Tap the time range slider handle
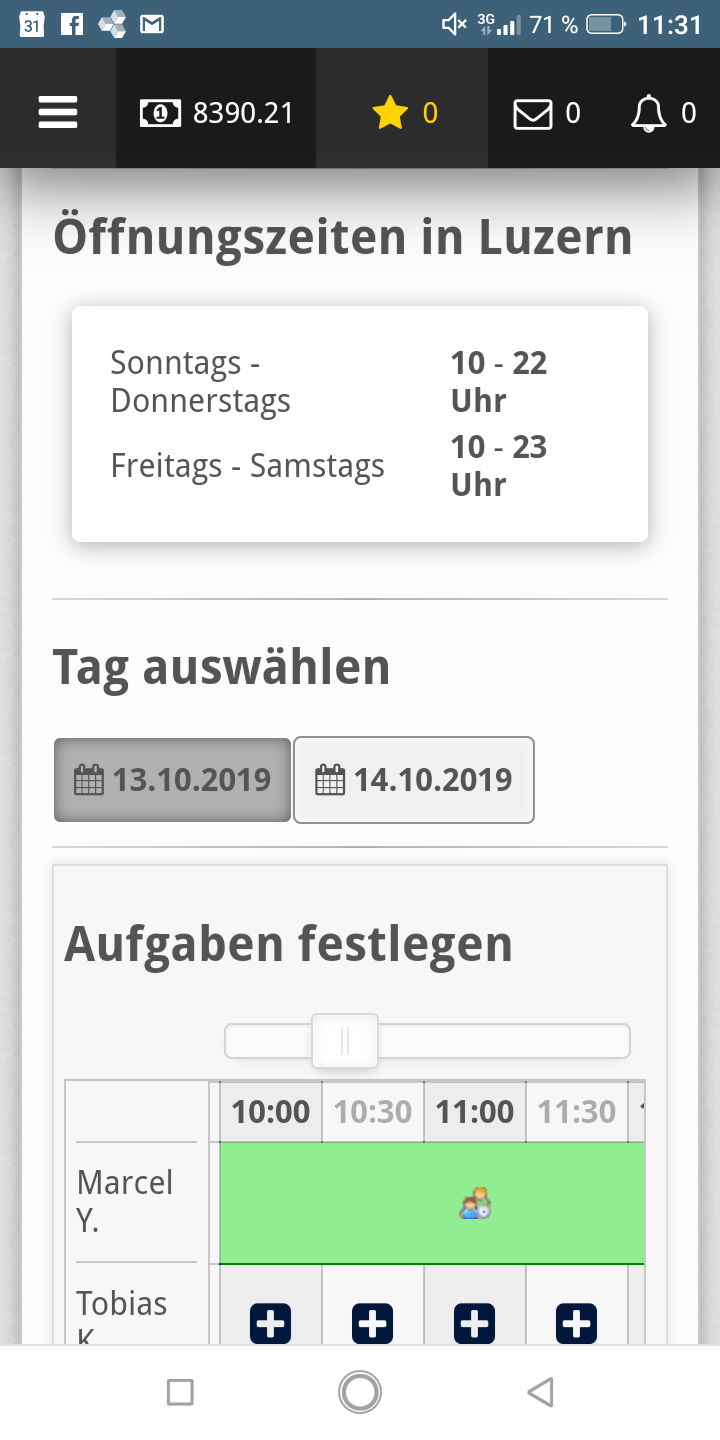 click(x=344, y=1041)
